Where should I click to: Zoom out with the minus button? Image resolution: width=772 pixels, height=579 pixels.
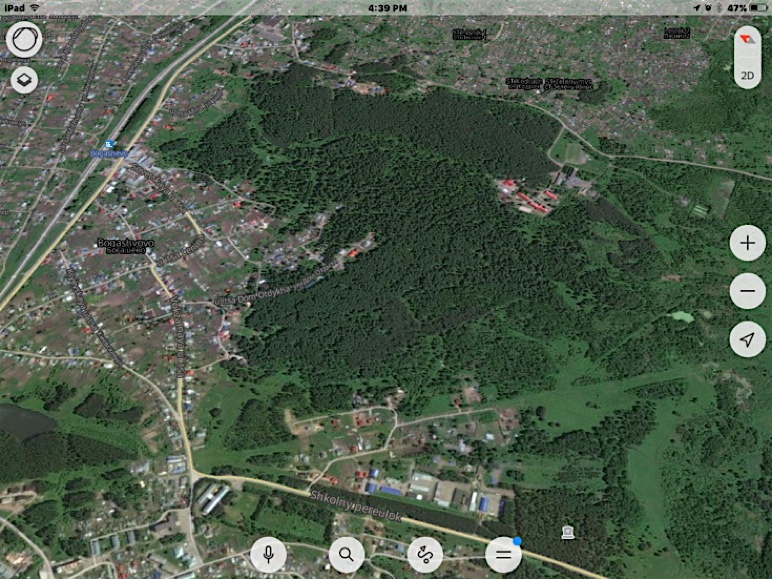click(747, 291)
